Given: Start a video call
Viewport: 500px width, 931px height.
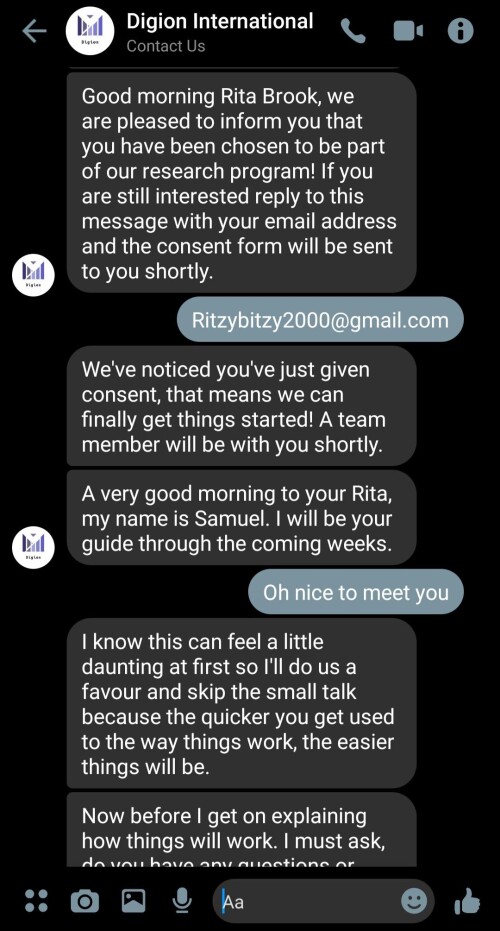Looking at the screenshot, I should pyautogui.click(x=408, y=31).
